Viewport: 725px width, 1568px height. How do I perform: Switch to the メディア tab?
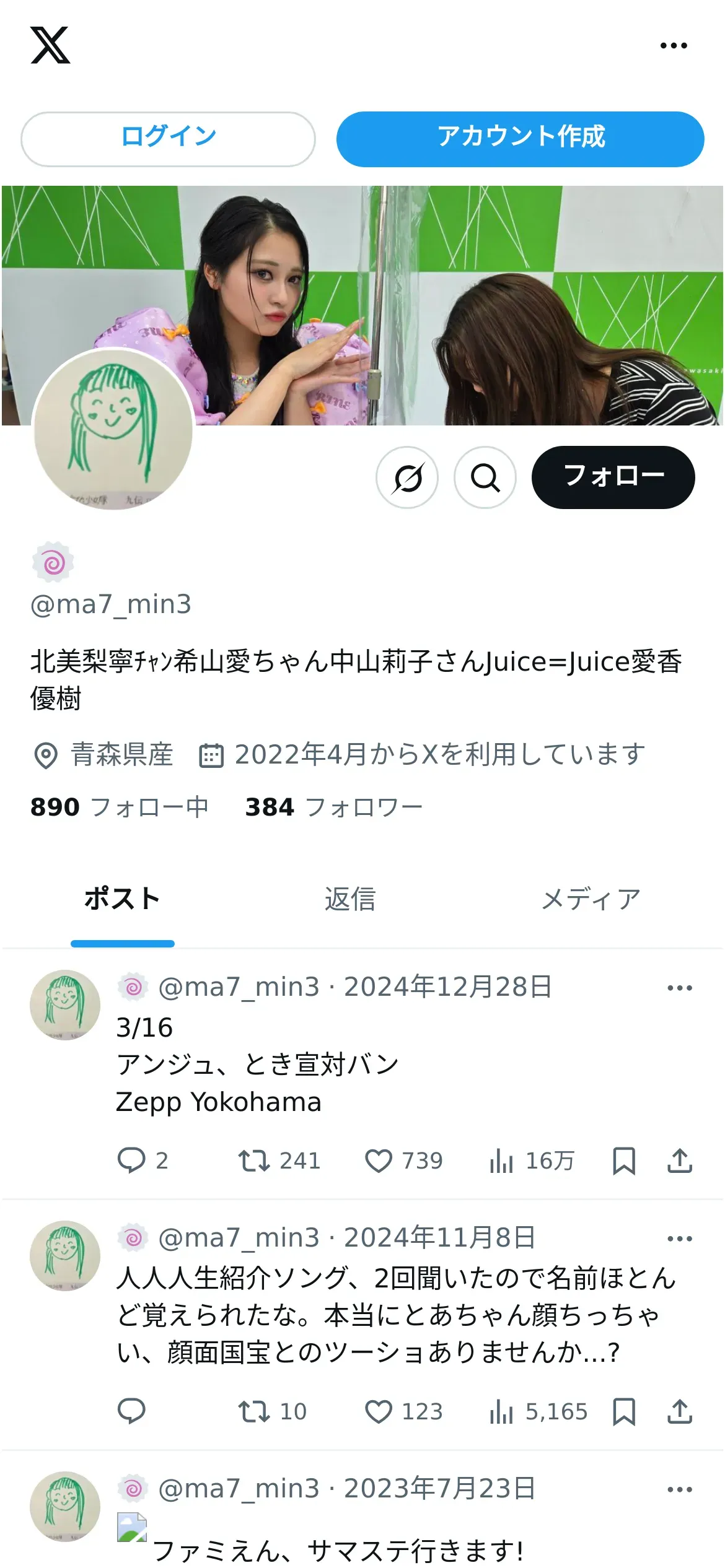point(591,899)
